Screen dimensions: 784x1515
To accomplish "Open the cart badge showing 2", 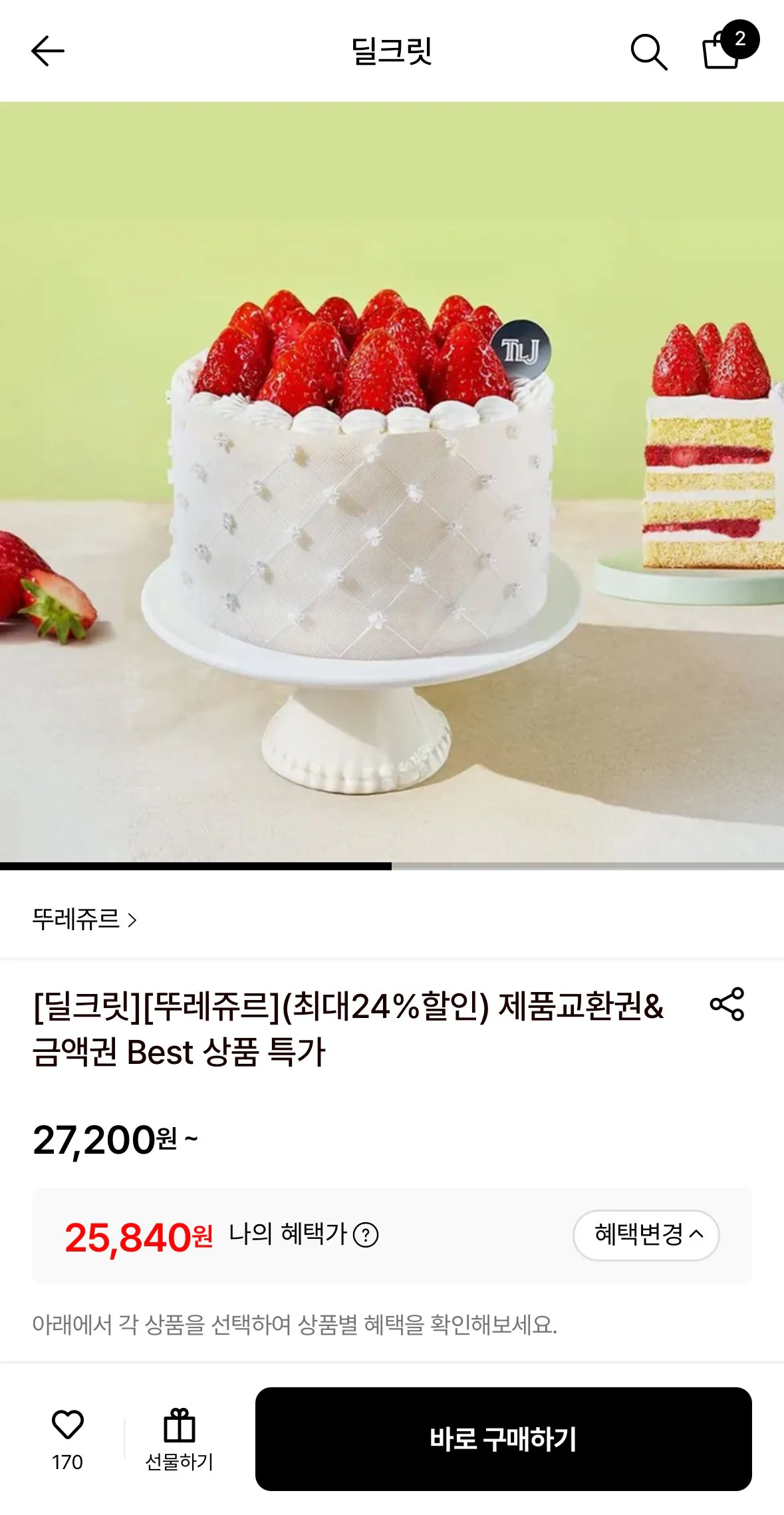I will [x=743, y=40].
